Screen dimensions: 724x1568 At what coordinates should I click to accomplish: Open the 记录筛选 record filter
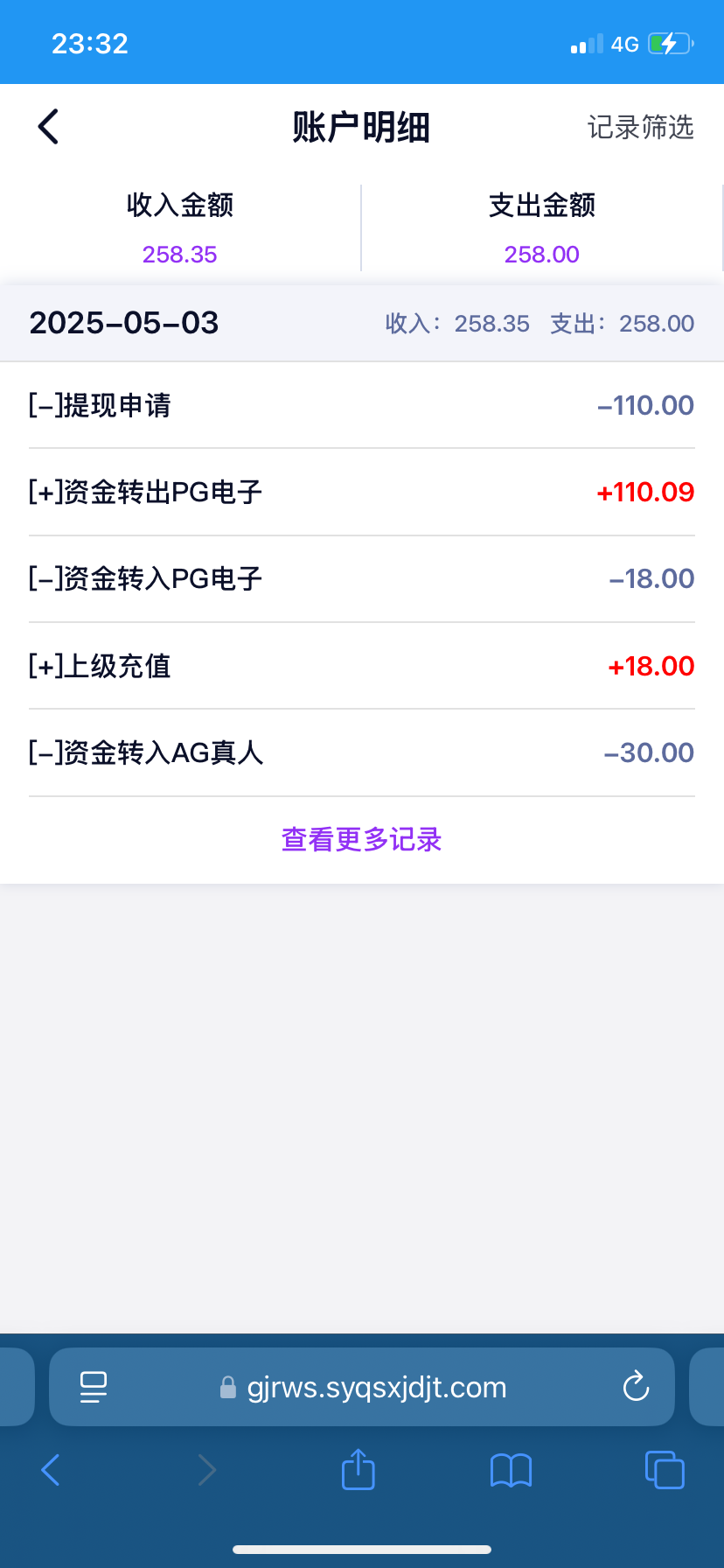tap(640, 127)
